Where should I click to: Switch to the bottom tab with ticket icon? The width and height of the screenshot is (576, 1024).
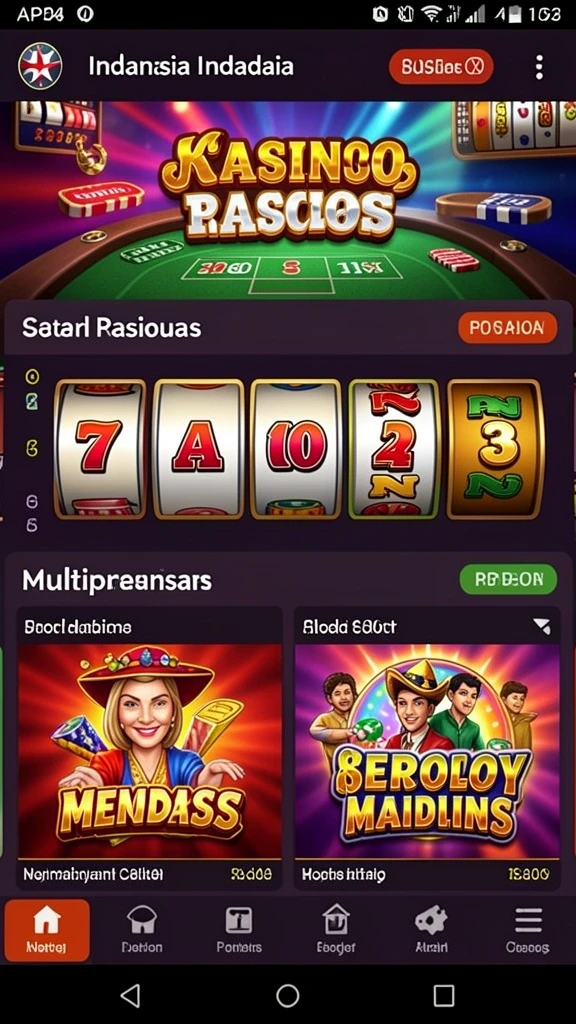(x=432, y=930)
